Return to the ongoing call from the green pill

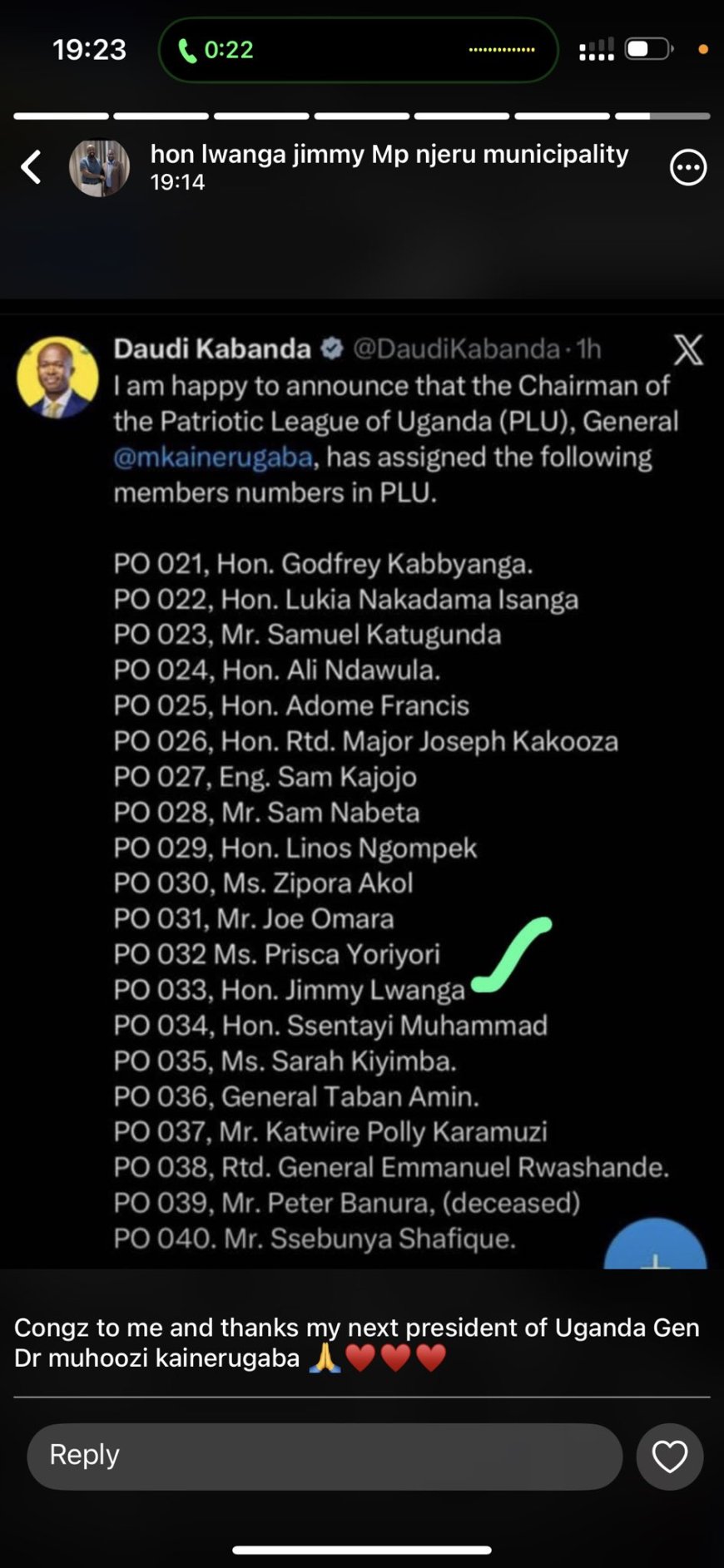tap(358, 50)
